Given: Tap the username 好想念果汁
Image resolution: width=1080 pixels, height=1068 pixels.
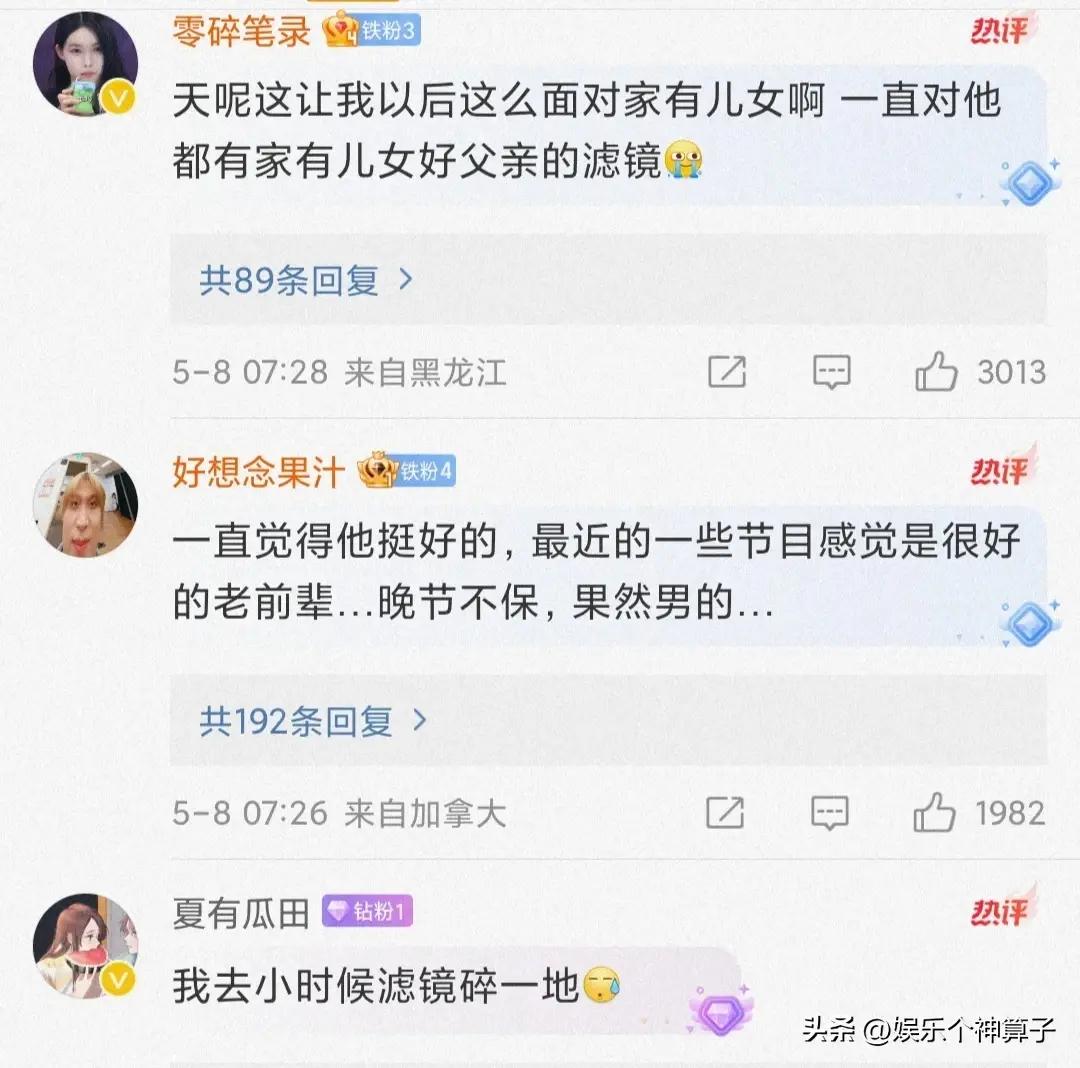Looking at the screenshot, I should click(258, 471).
